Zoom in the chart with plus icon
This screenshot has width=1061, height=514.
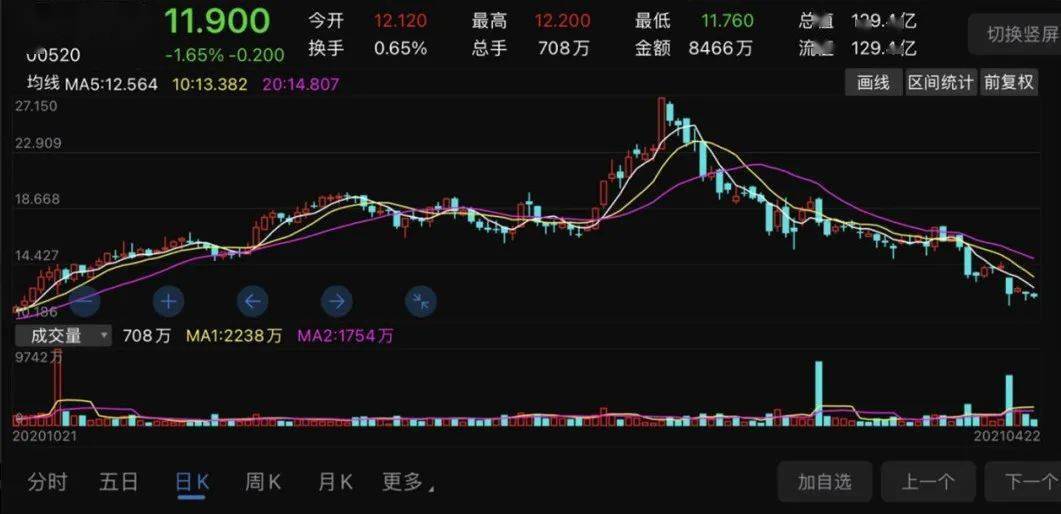click(x=168, y=299)
